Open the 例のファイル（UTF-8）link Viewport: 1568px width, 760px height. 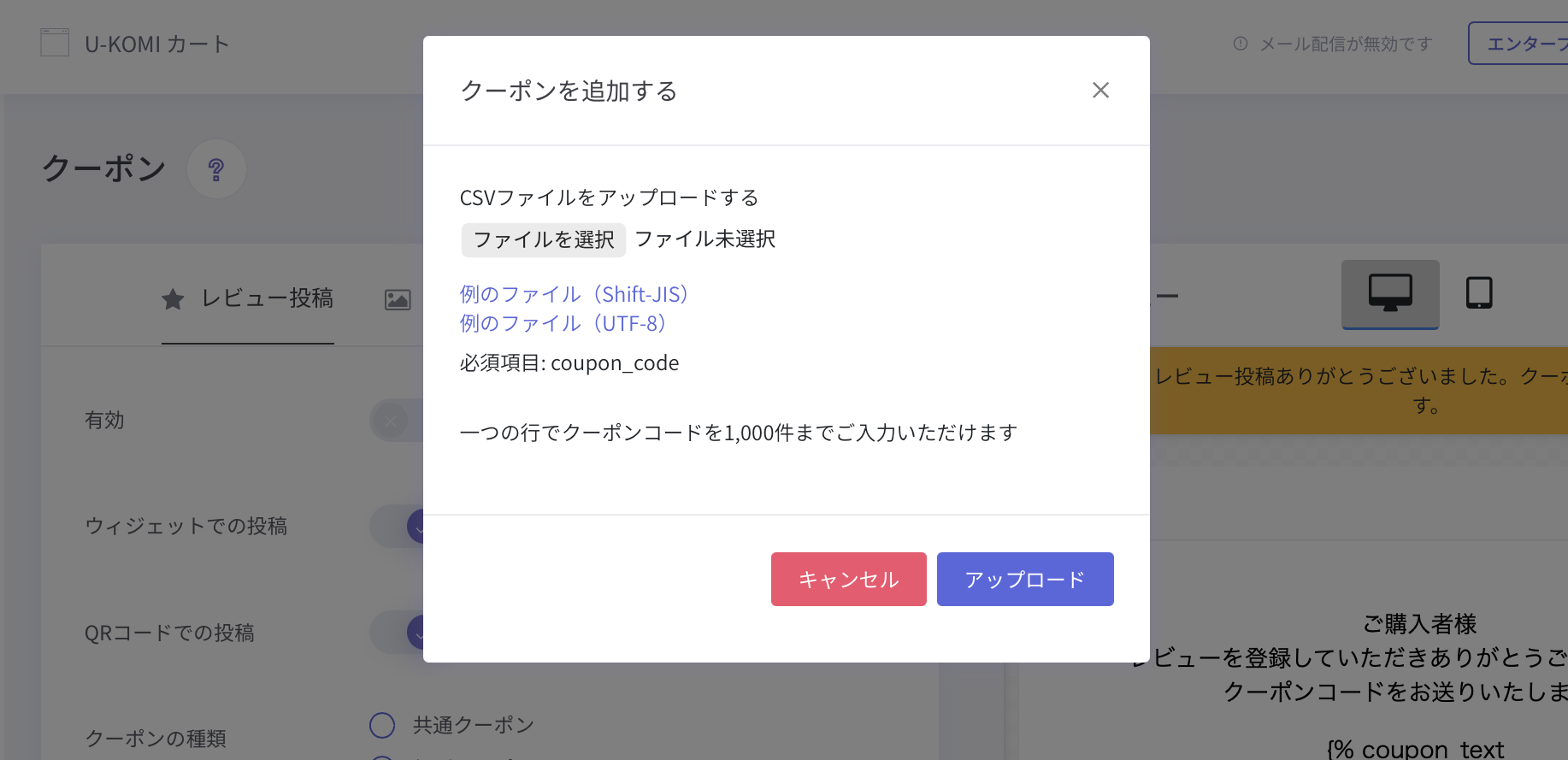pyautogui.click(x=563, y=323)
